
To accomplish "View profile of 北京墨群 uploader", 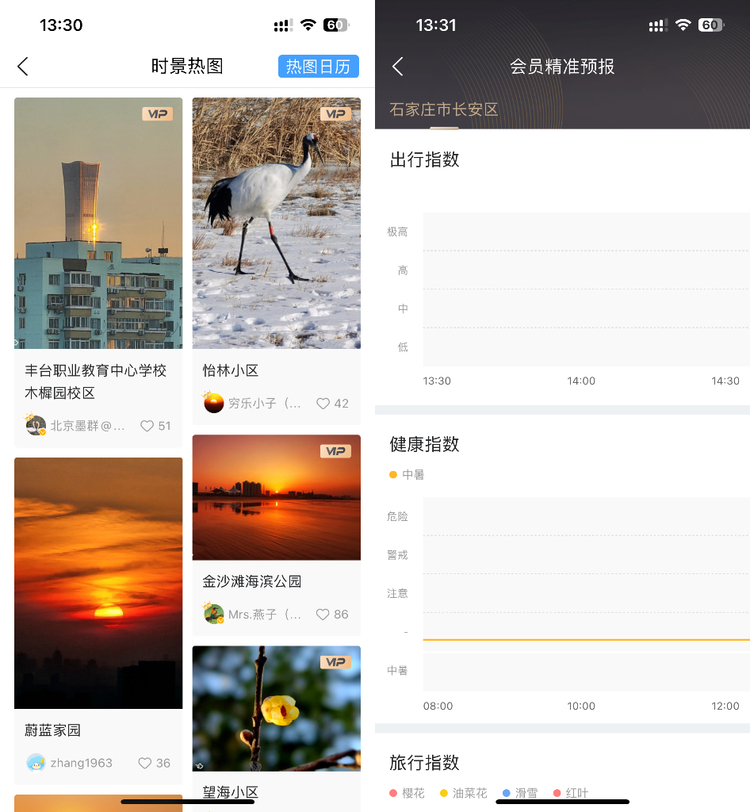I will click(x=36, y=425).
